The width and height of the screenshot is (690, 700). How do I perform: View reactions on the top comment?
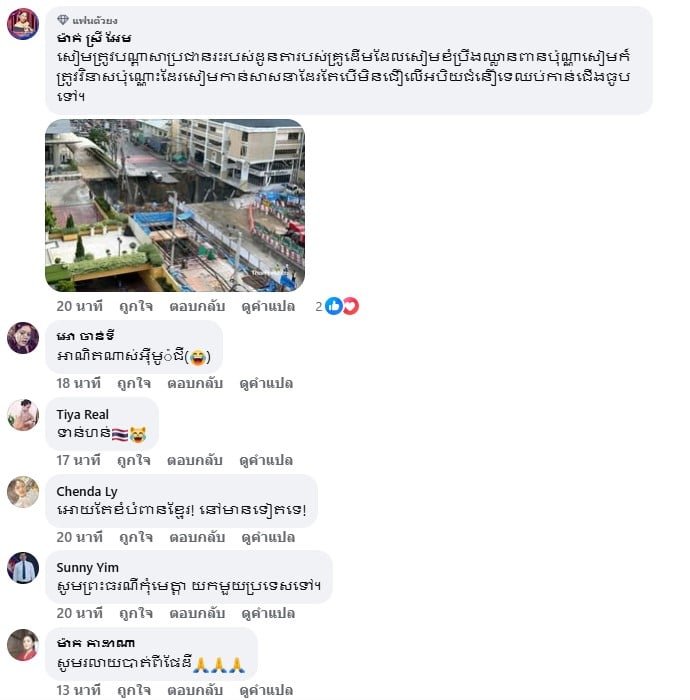(340, 306)
